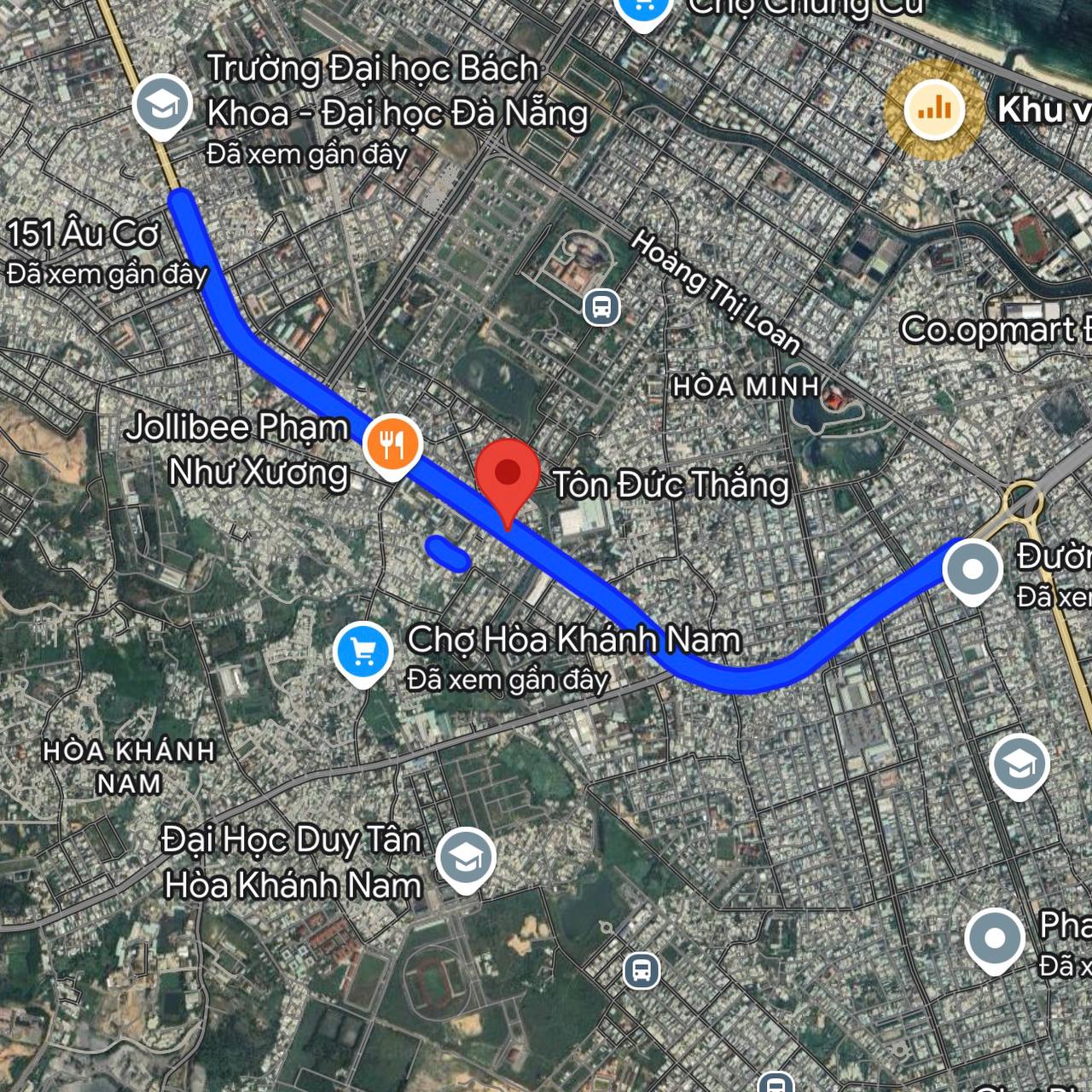Open the orange busy area marker
The height and width of the screenshot is (1092, 1092).
(934, 109)
